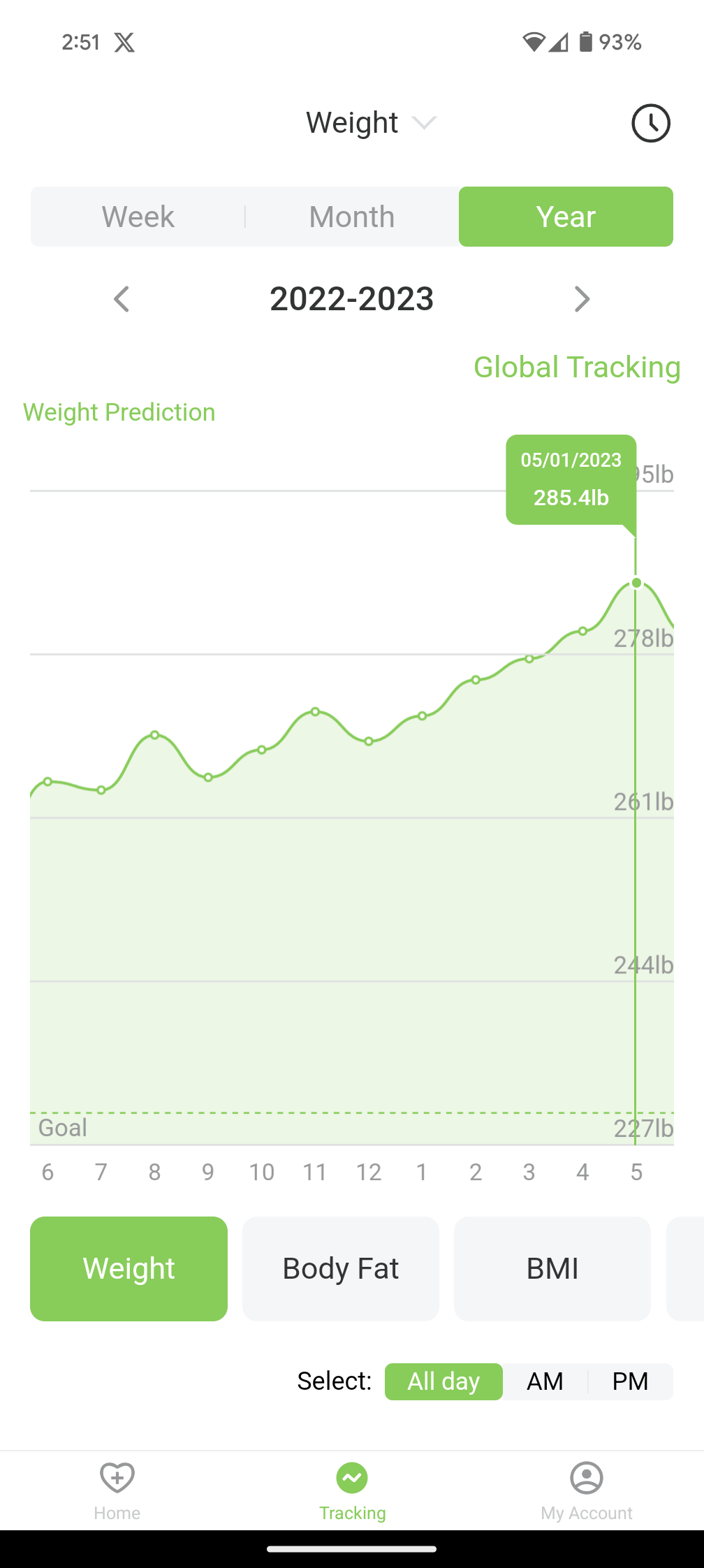704x1568 pixels.
Task: Go to the next year range
Action: pyautogui.click(x=581, y=299)
